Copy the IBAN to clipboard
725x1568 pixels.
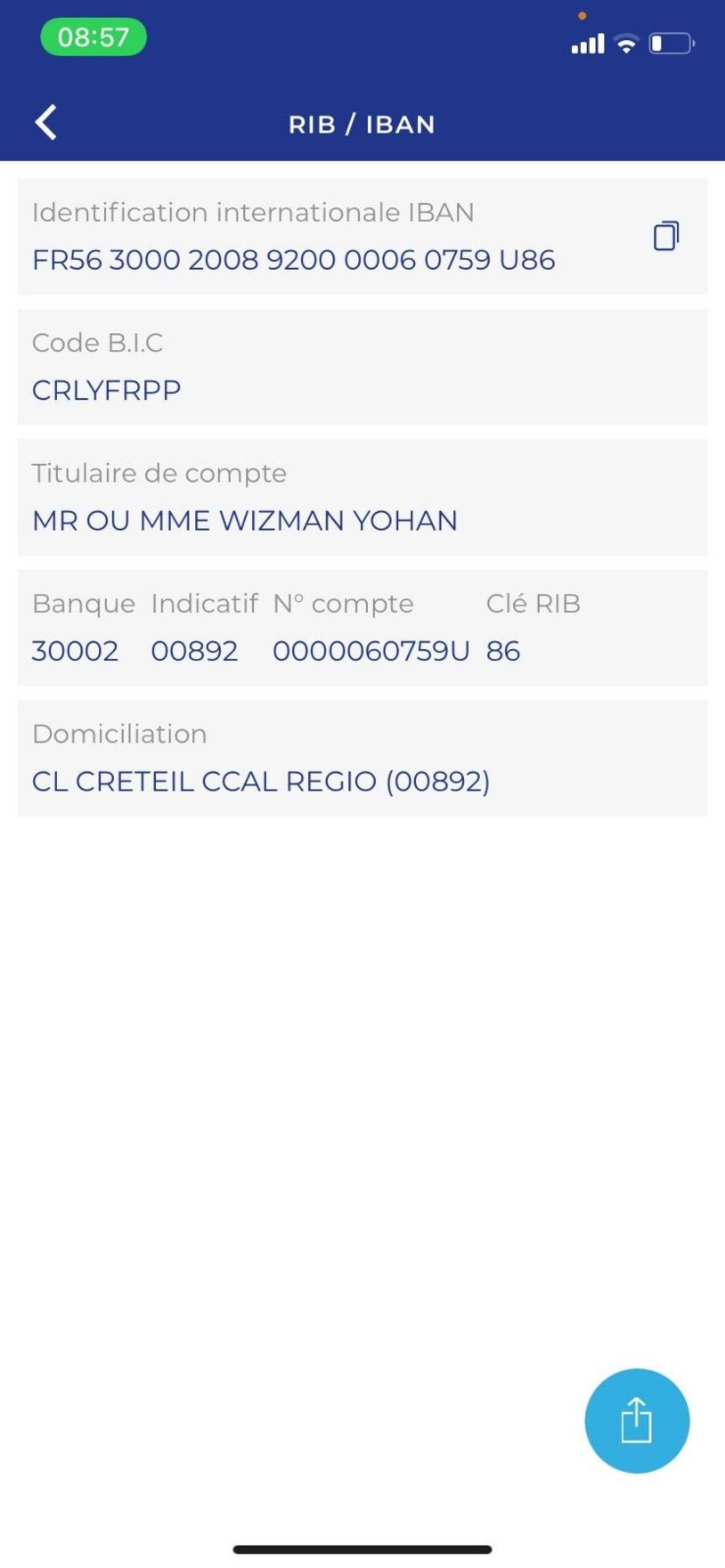pyautogui.click(x=666, y=236)
